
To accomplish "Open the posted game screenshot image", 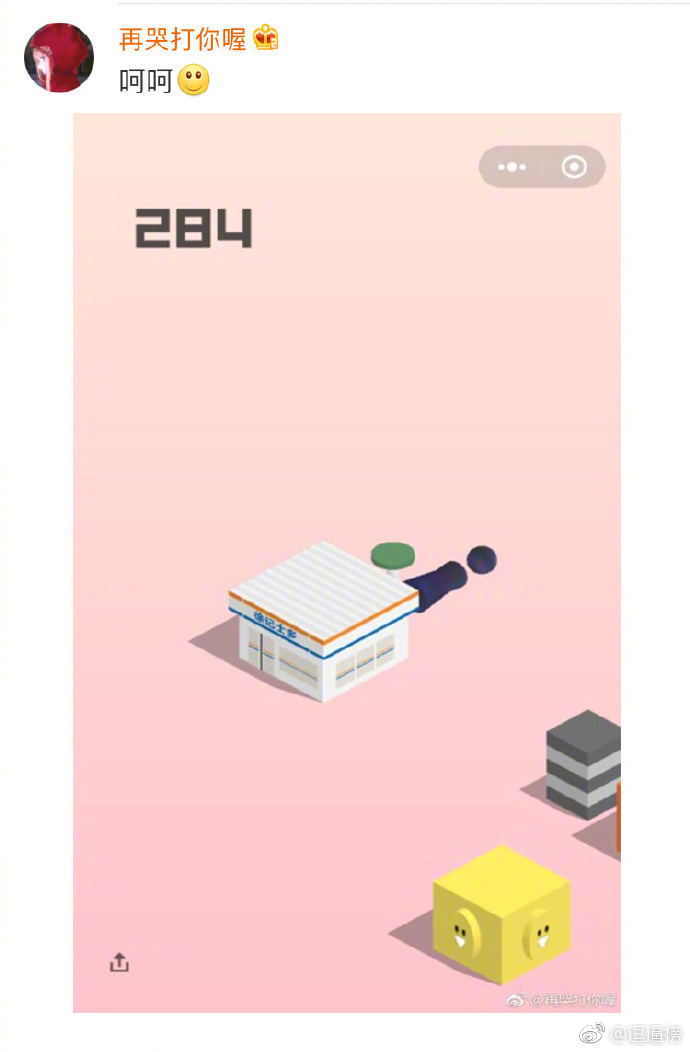I will (x=346, y=562).
